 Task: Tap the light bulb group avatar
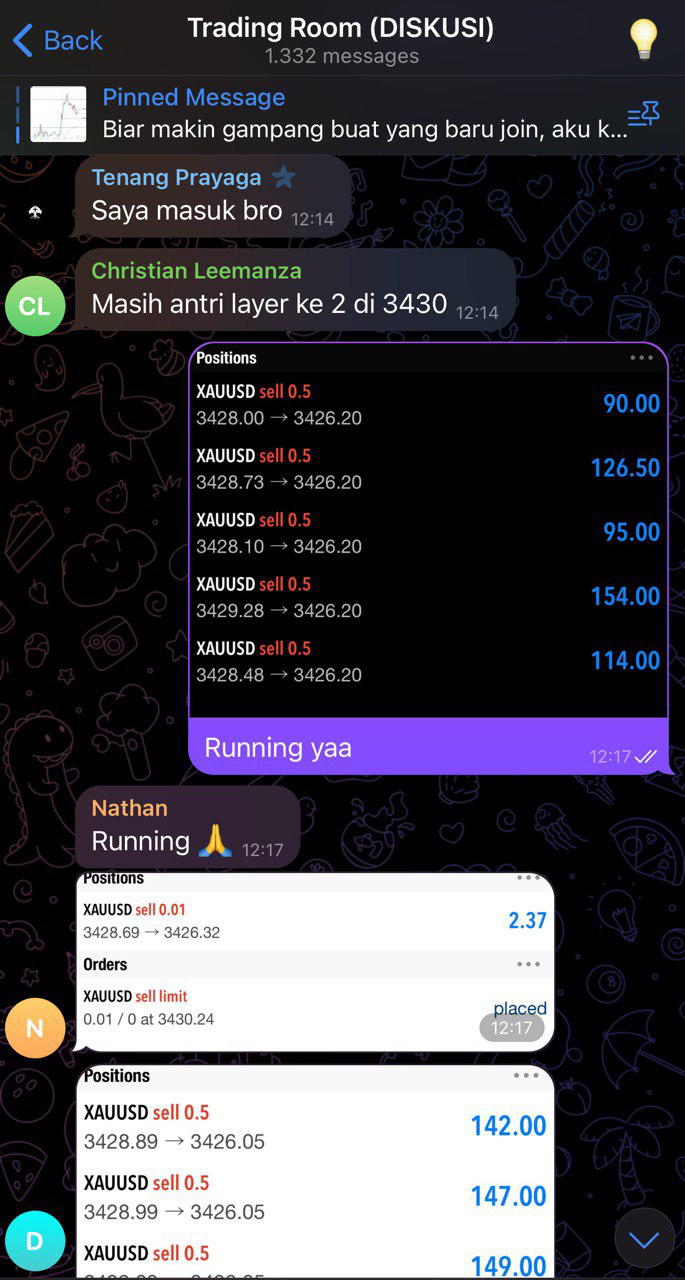pos(644,40)
